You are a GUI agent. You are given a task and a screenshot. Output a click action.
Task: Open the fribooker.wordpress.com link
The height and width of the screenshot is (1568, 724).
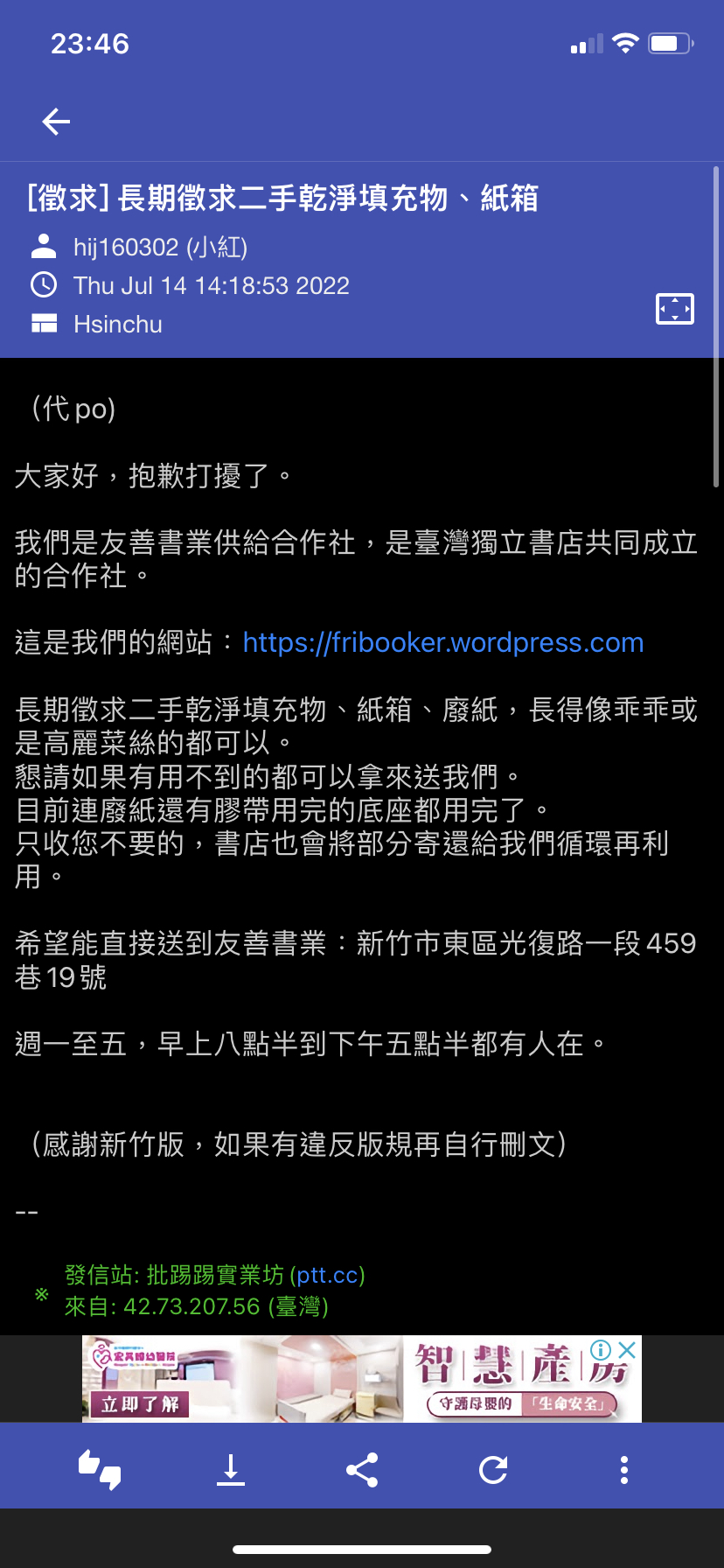pos(443,642)
